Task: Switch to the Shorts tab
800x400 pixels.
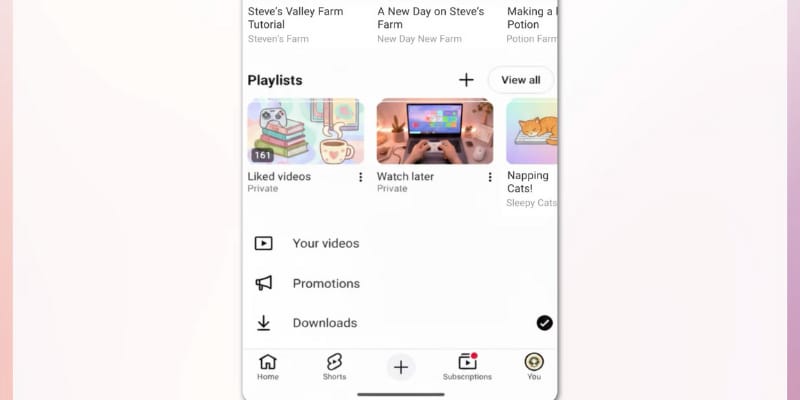Action: pyautogui.click(x=334, y=367)
